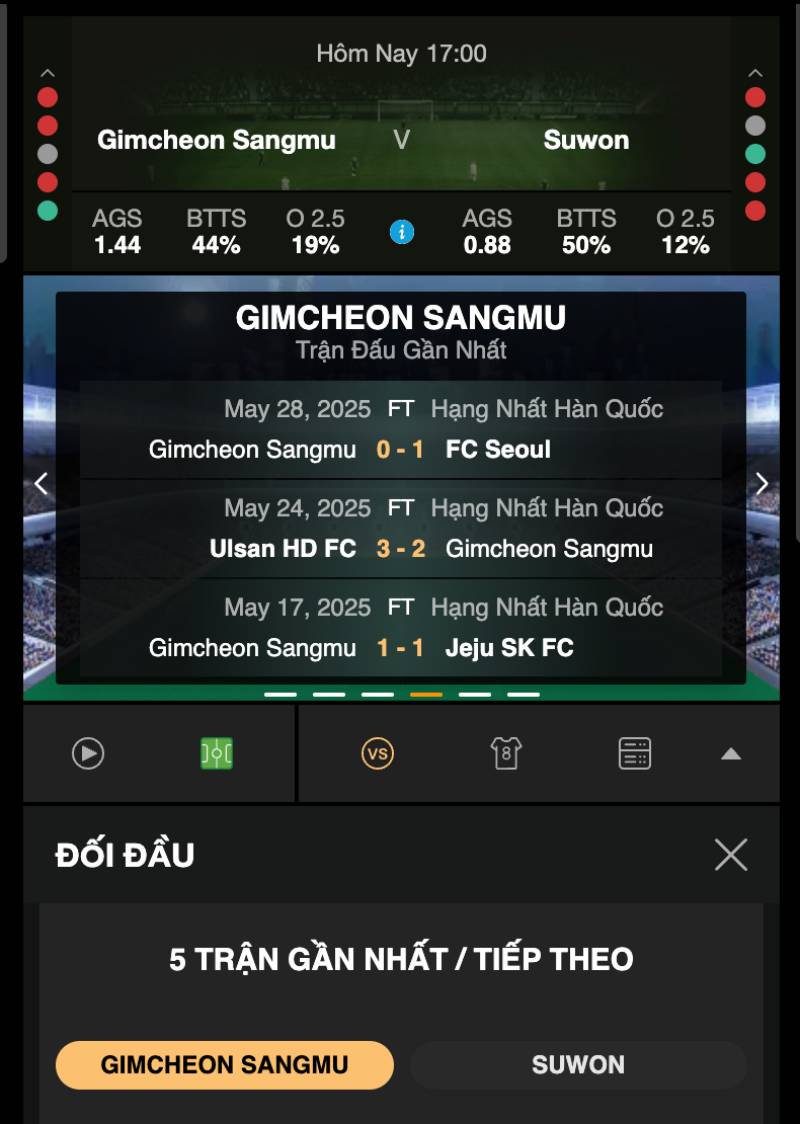Select the GIMCHEON SANGMU tab
This screenshot has width=800, height=1124.
coord(224,1064)
